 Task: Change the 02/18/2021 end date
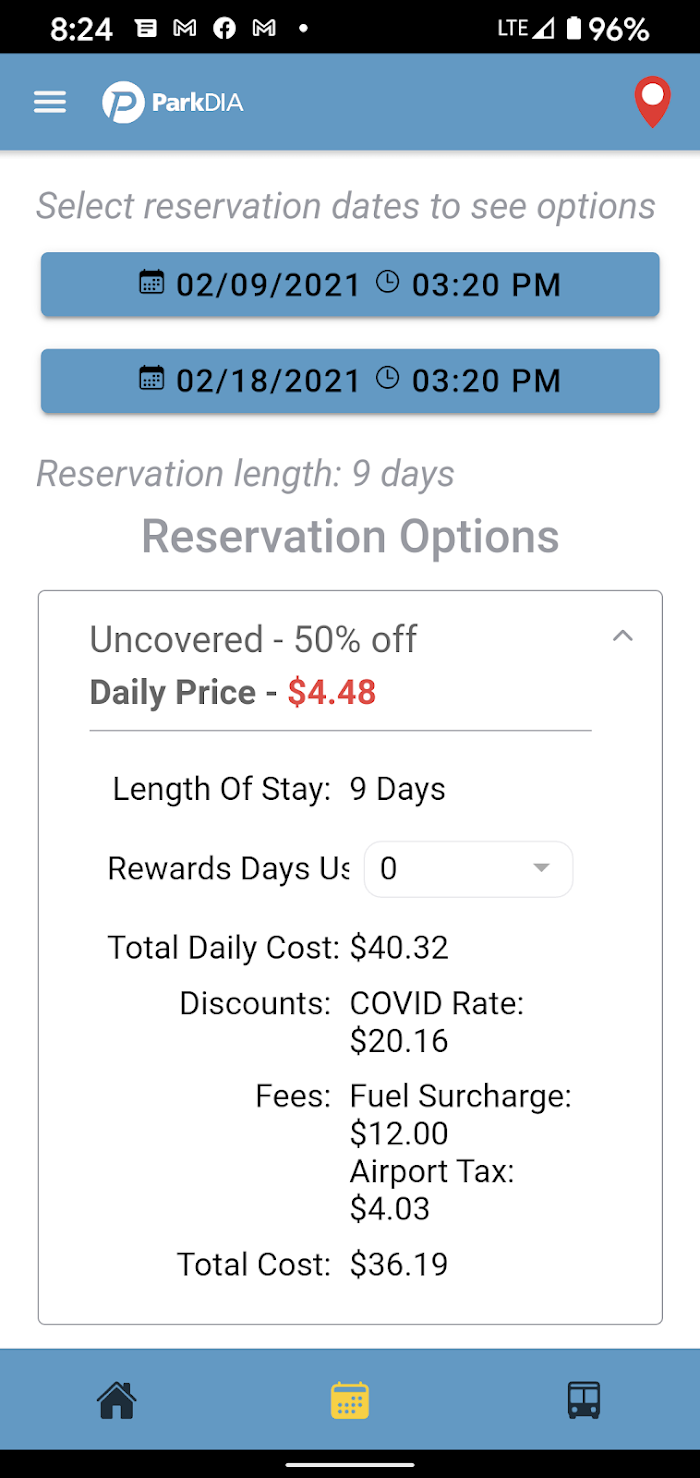[x=350, y=381]
